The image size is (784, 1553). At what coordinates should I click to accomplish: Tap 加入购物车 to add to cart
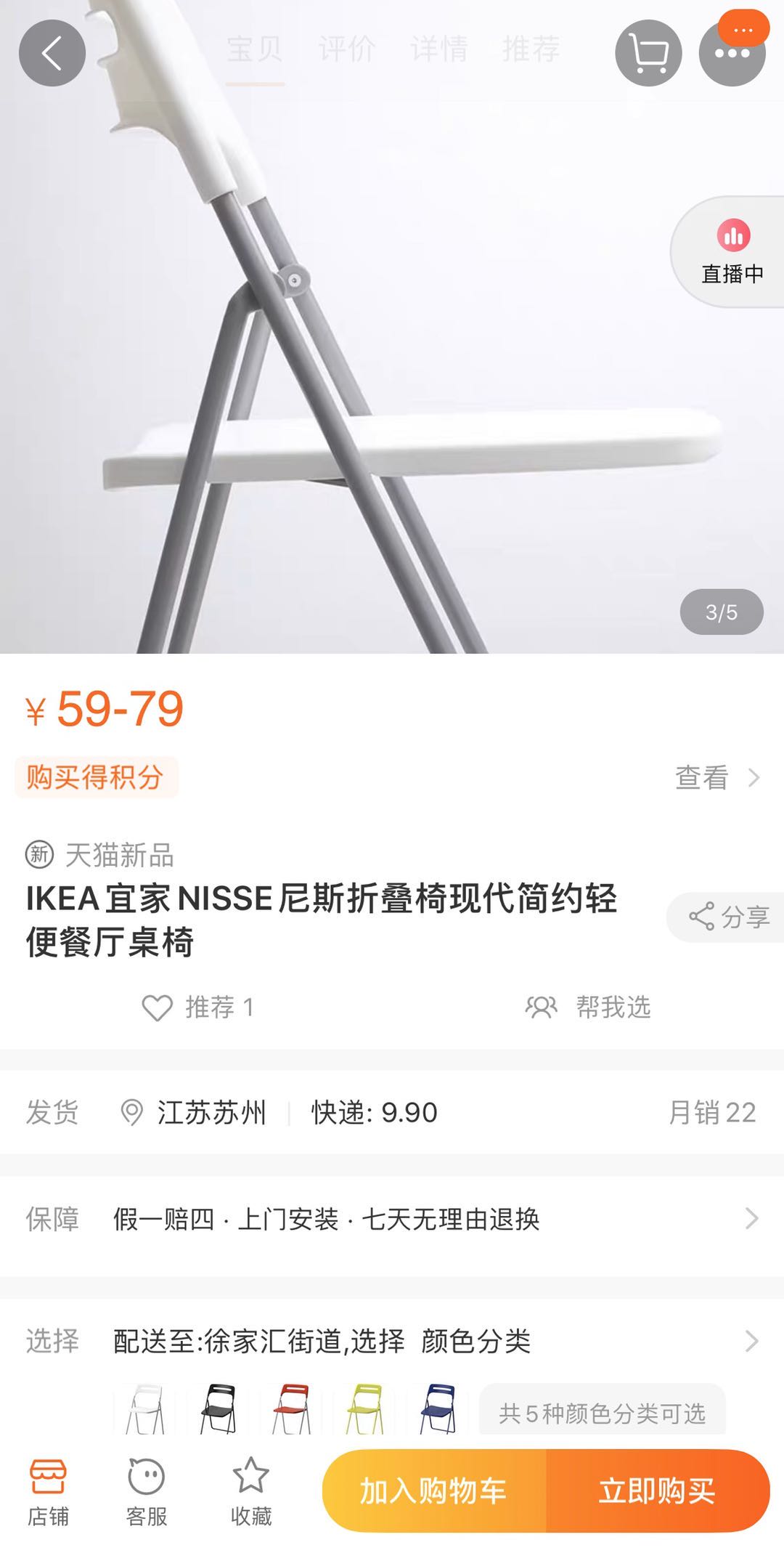pyautogui.click(x=433, y=1491)
